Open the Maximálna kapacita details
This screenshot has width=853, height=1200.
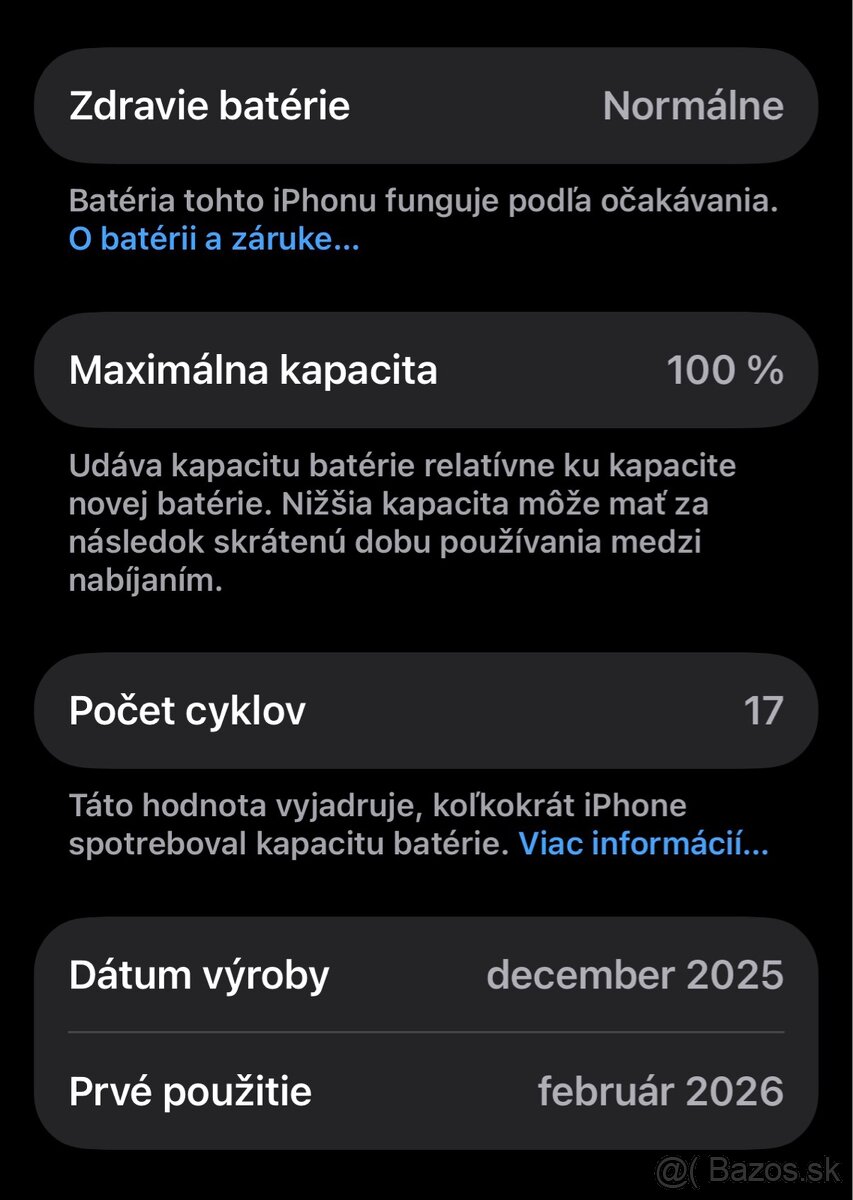click(426, 369)
